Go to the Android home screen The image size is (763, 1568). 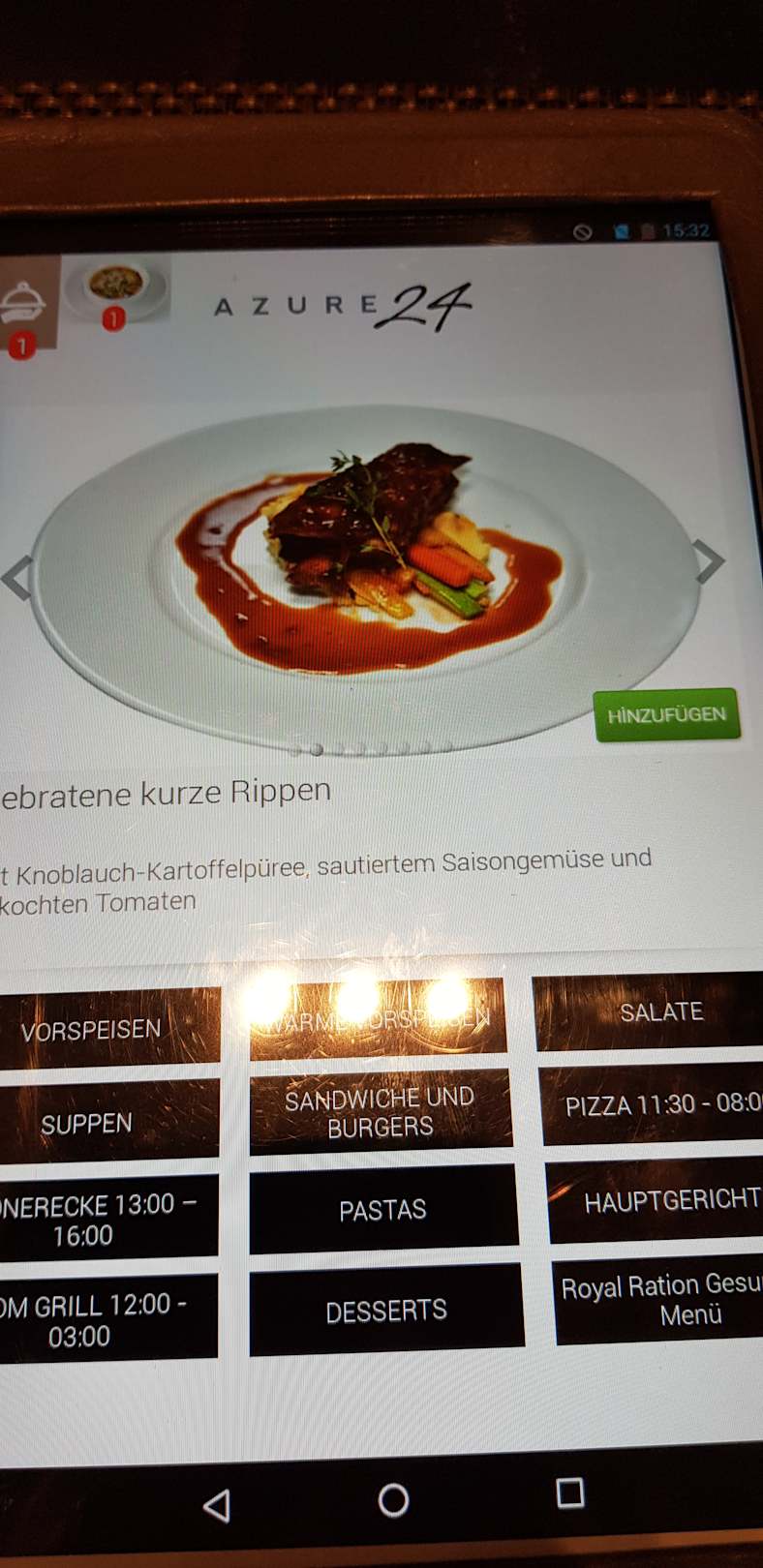[x=393, y=1500]
